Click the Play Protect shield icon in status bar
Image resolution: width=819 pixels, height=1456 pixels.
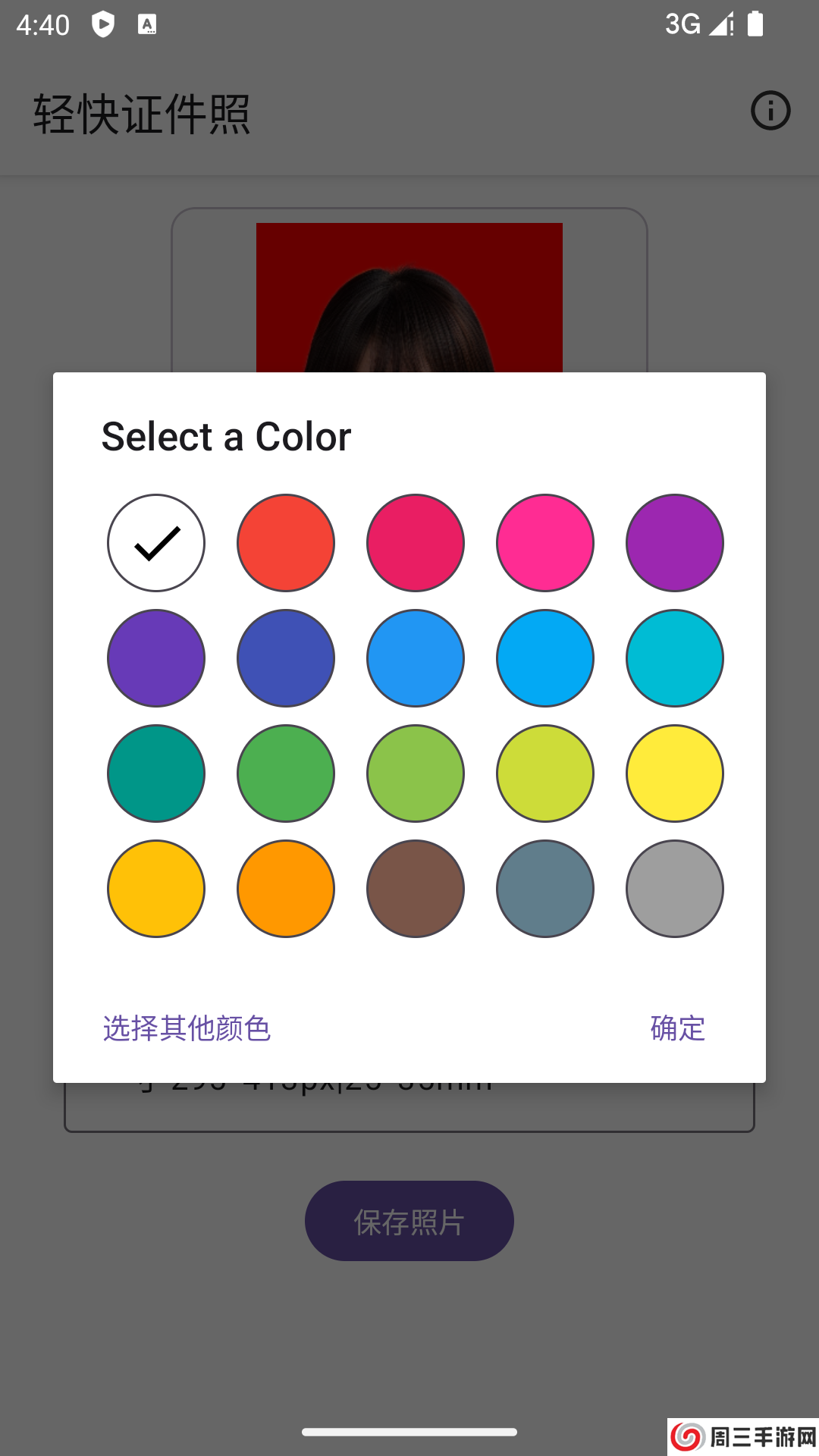click(x=102, y=24)
